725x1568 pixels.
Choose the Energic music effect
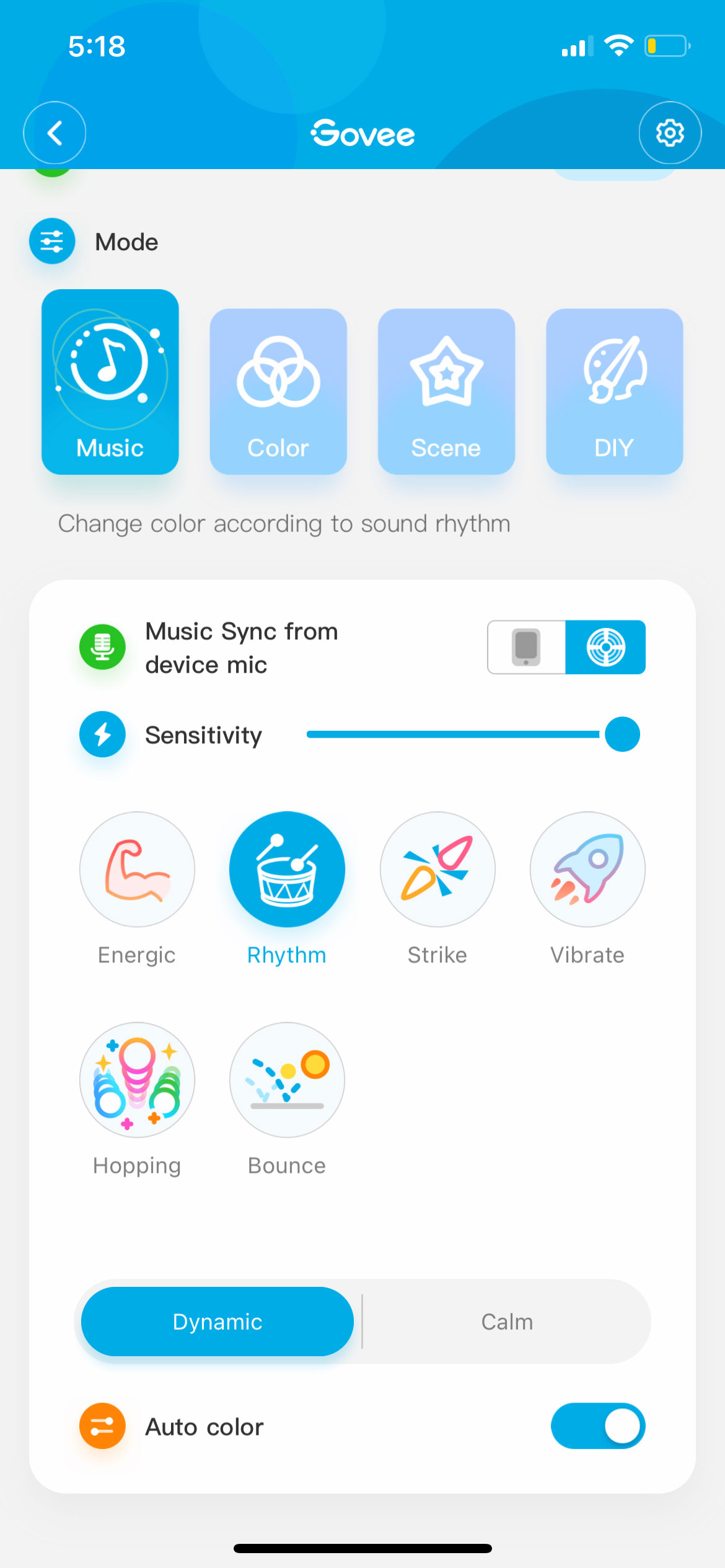137,869
